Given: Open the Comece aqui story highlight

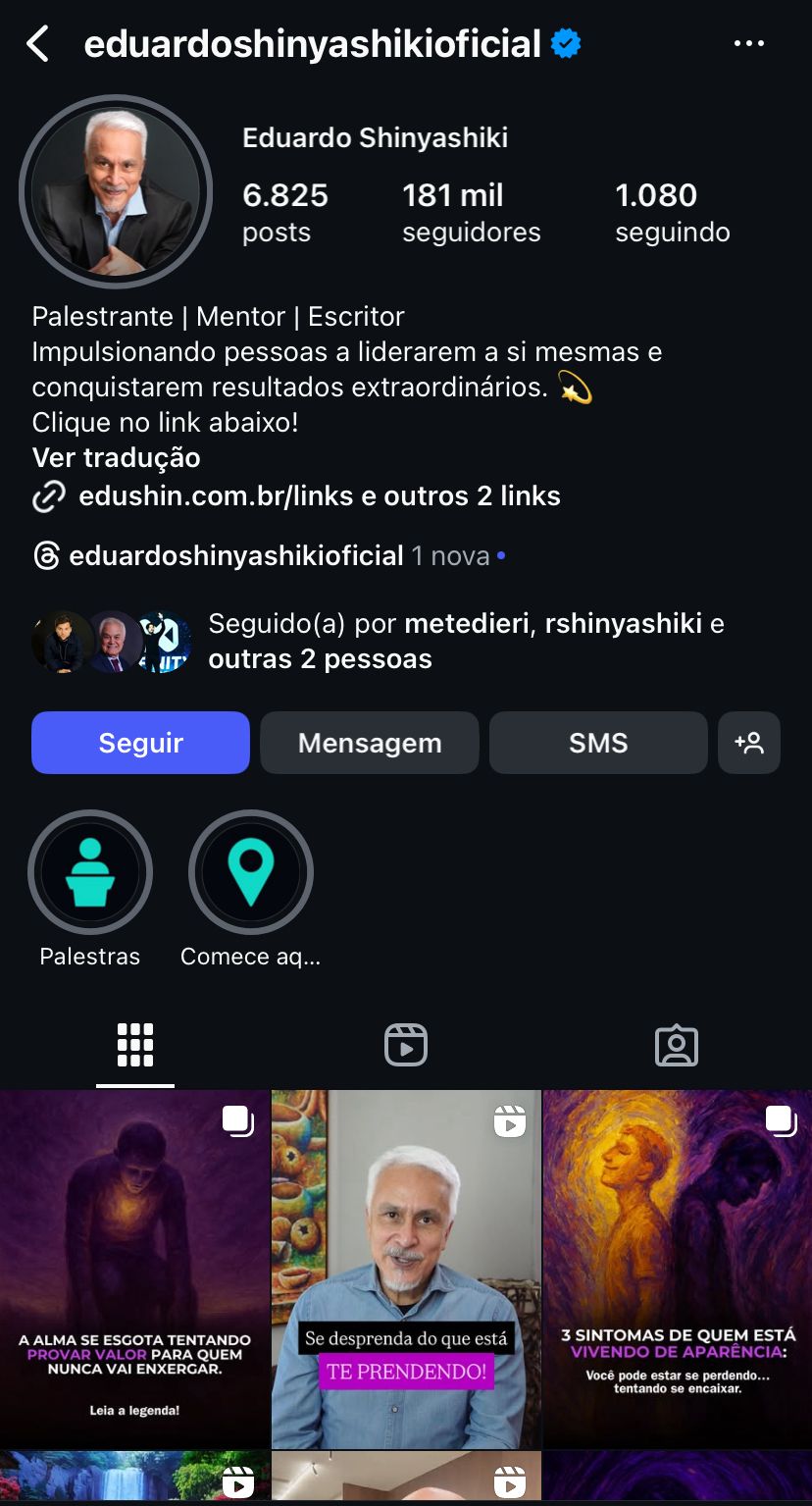Looking at the screenshot, I should point(251,872).
